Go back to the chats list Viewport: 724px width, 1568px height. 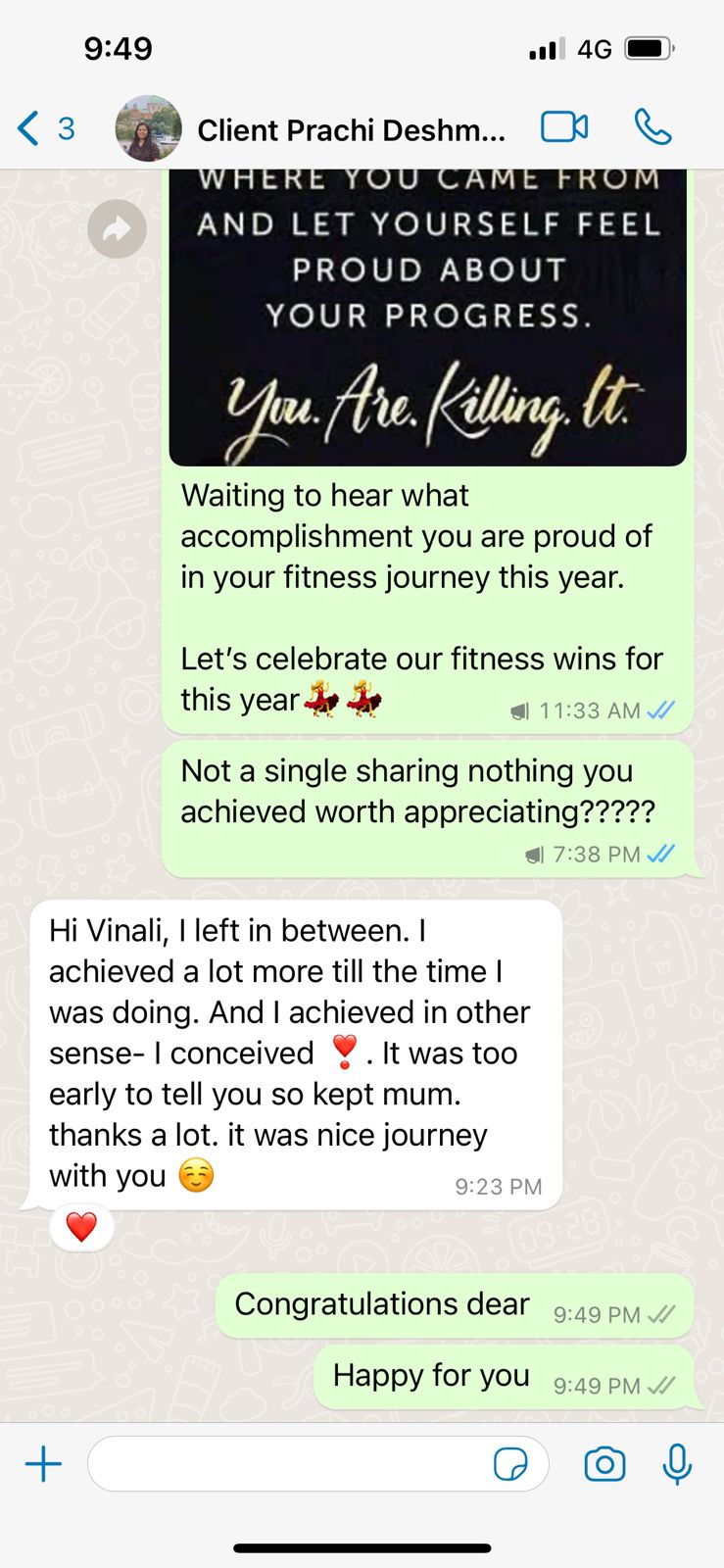(x=44, y=128)
